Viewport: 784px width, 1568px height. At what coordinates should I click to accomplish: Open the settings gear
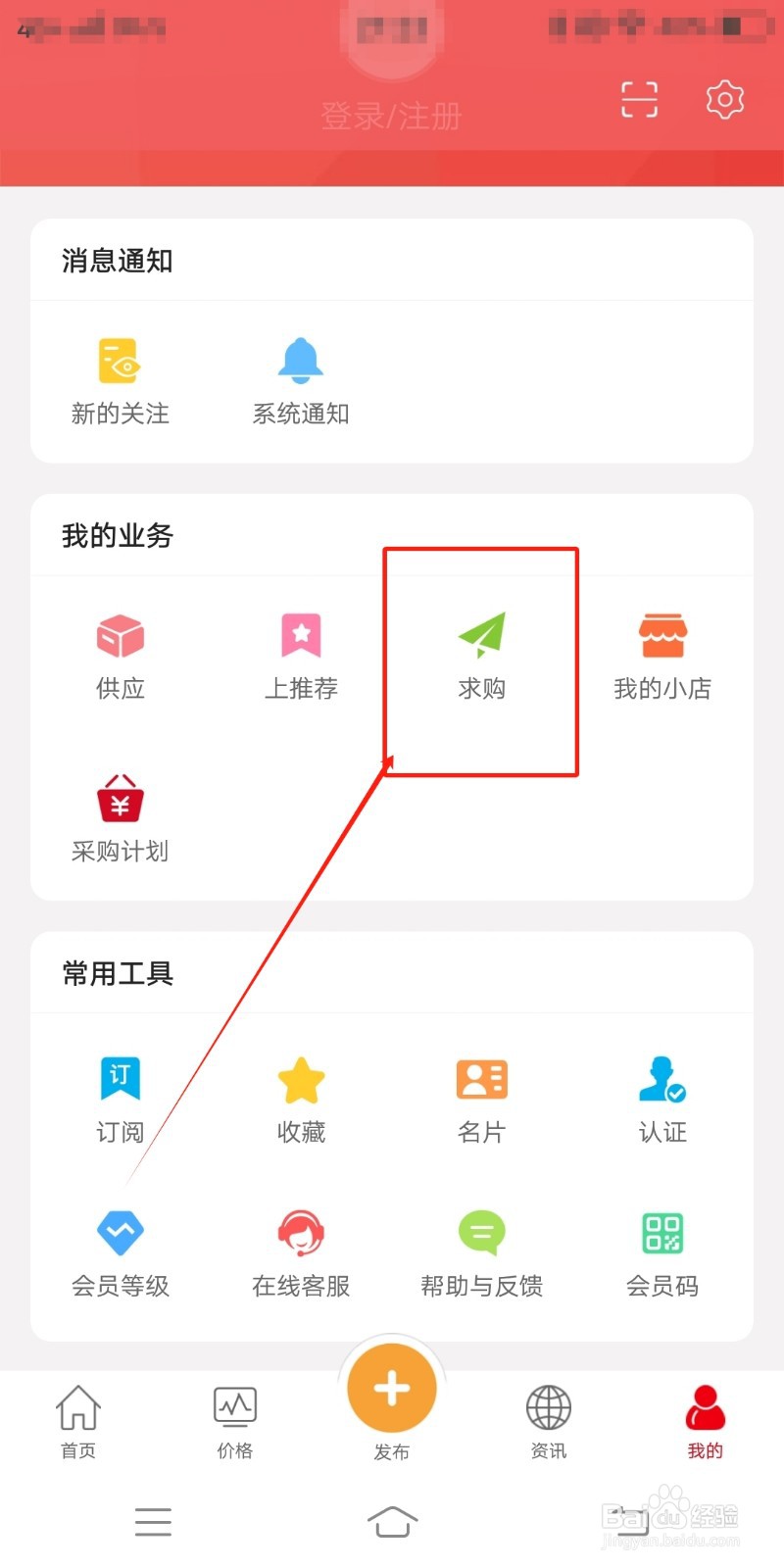tap(724, 99)
